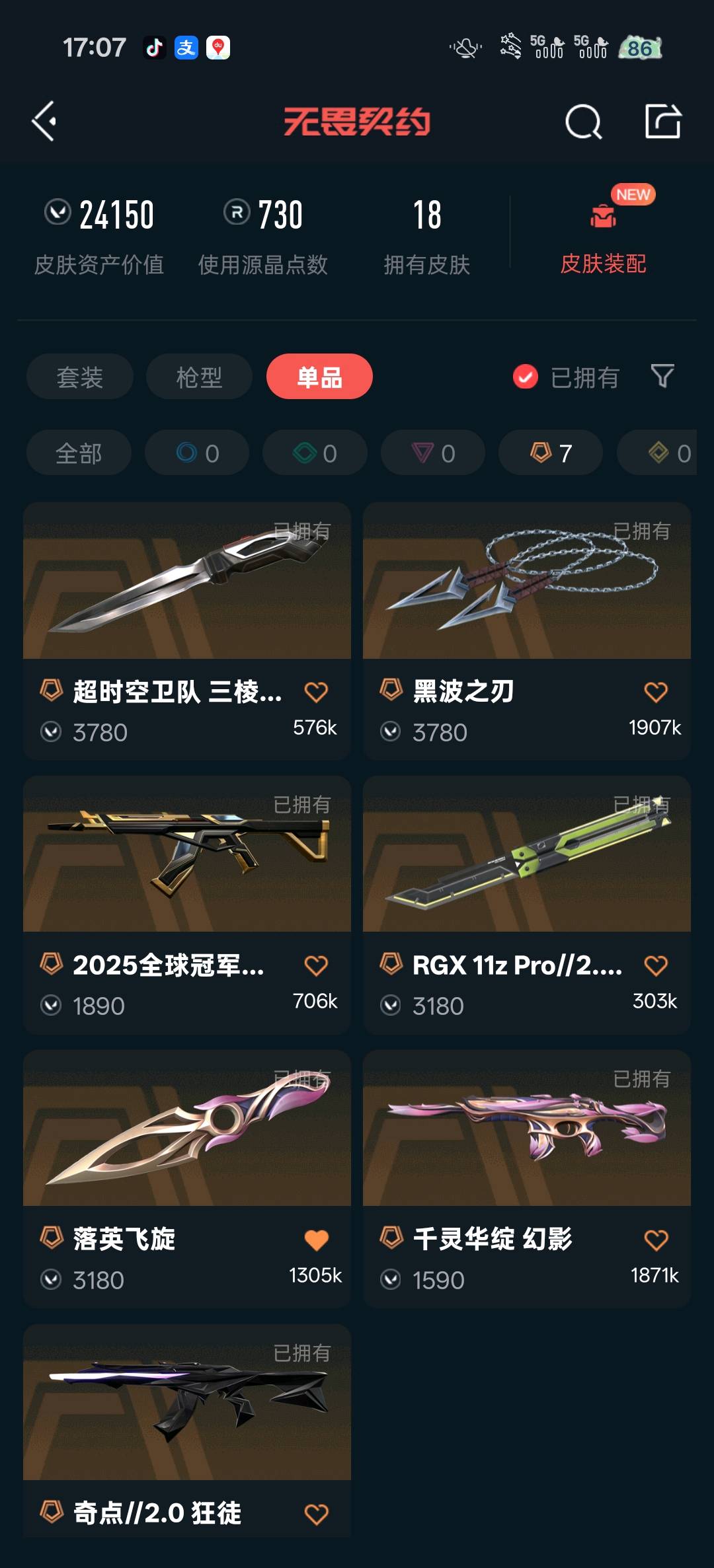Favorite the RGX 11z Pro skin
The height and width of the screenshot is (1568, 714).
656,966
